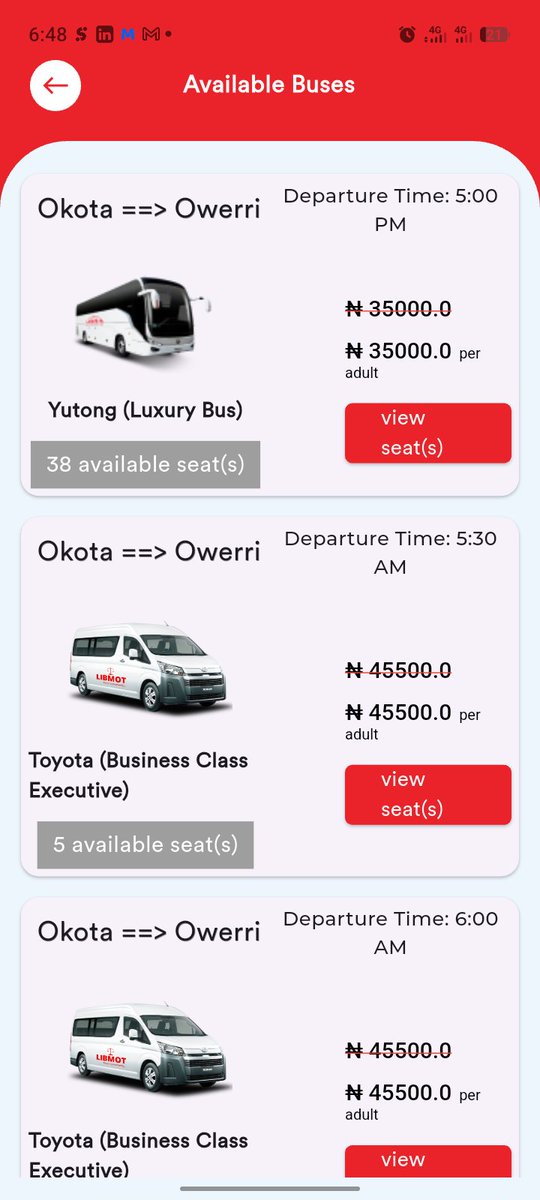540x1200 pixels.
Task: View seats for the 5:00 PM Yutong bus
Action: click(428, 433)
